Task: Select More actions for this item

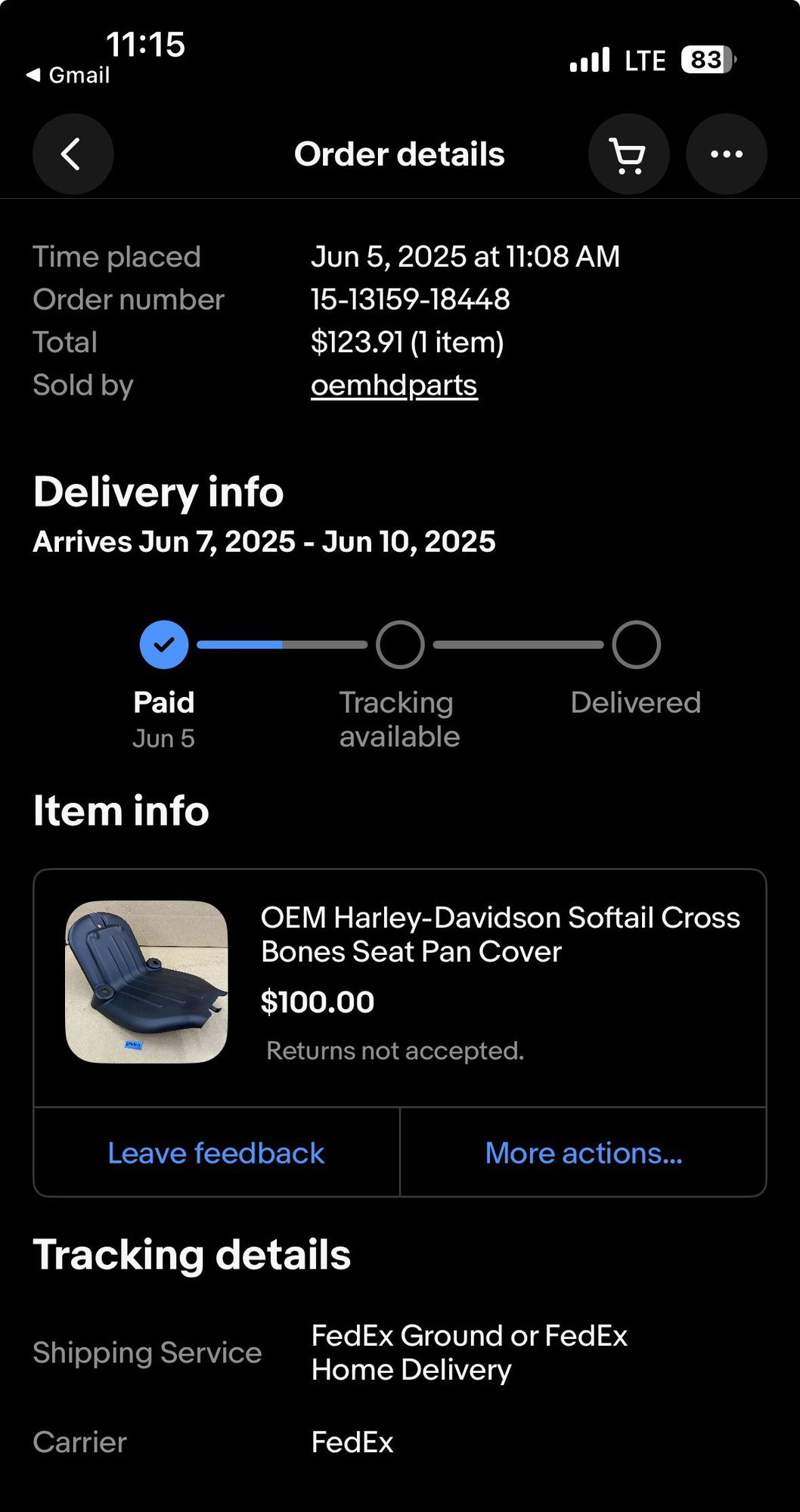Action: point(583,1153)
